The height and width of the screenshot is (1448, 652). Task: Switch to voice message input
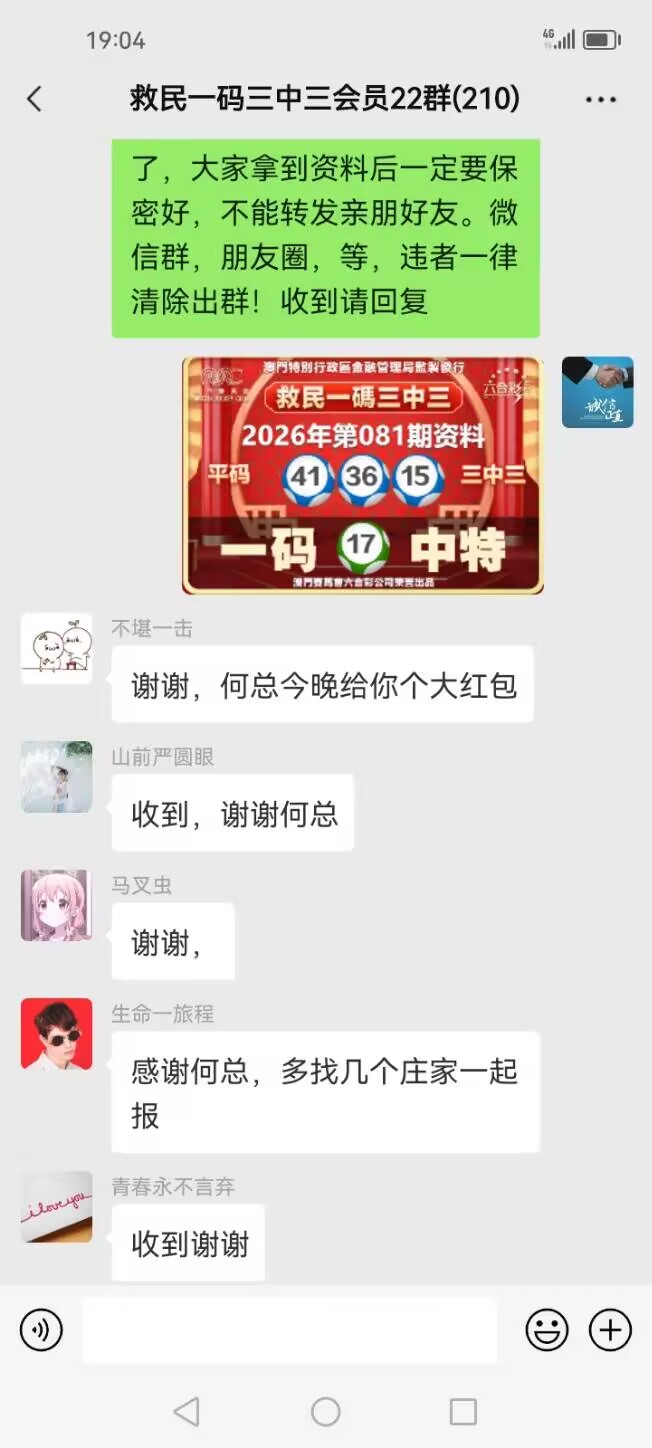coord(41,1330)
